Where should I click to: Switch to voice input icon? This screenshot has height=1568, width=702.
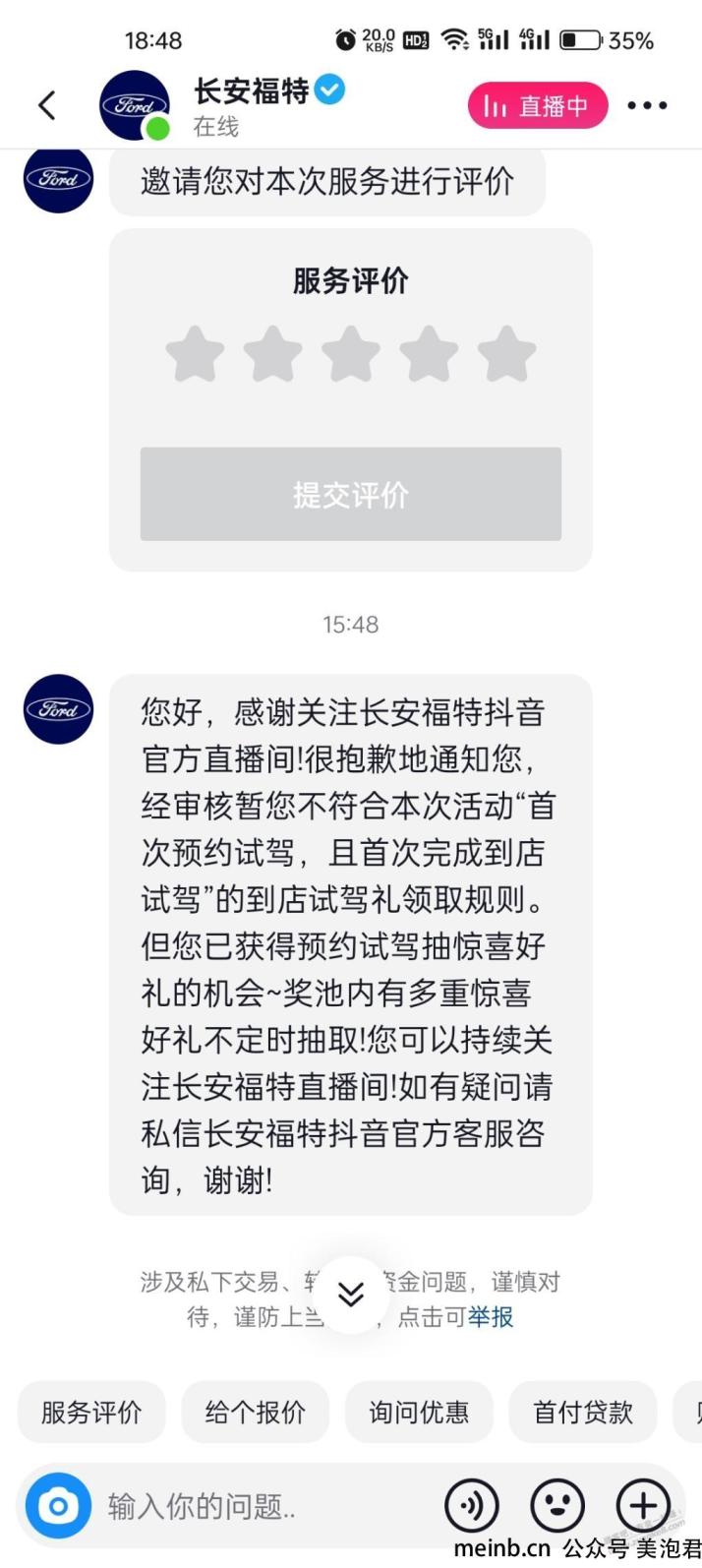click(x=472, y=1506)
